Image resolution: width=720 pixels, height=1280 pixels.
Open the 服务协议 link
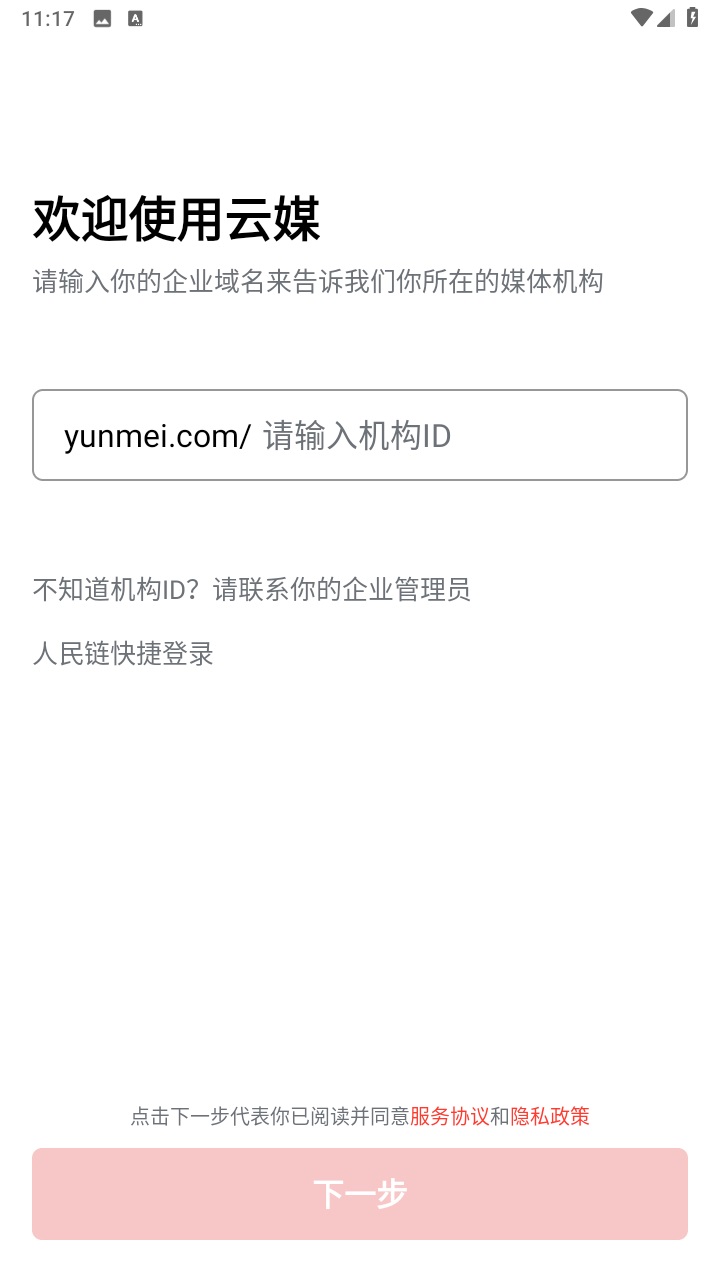click(449, 1116)
